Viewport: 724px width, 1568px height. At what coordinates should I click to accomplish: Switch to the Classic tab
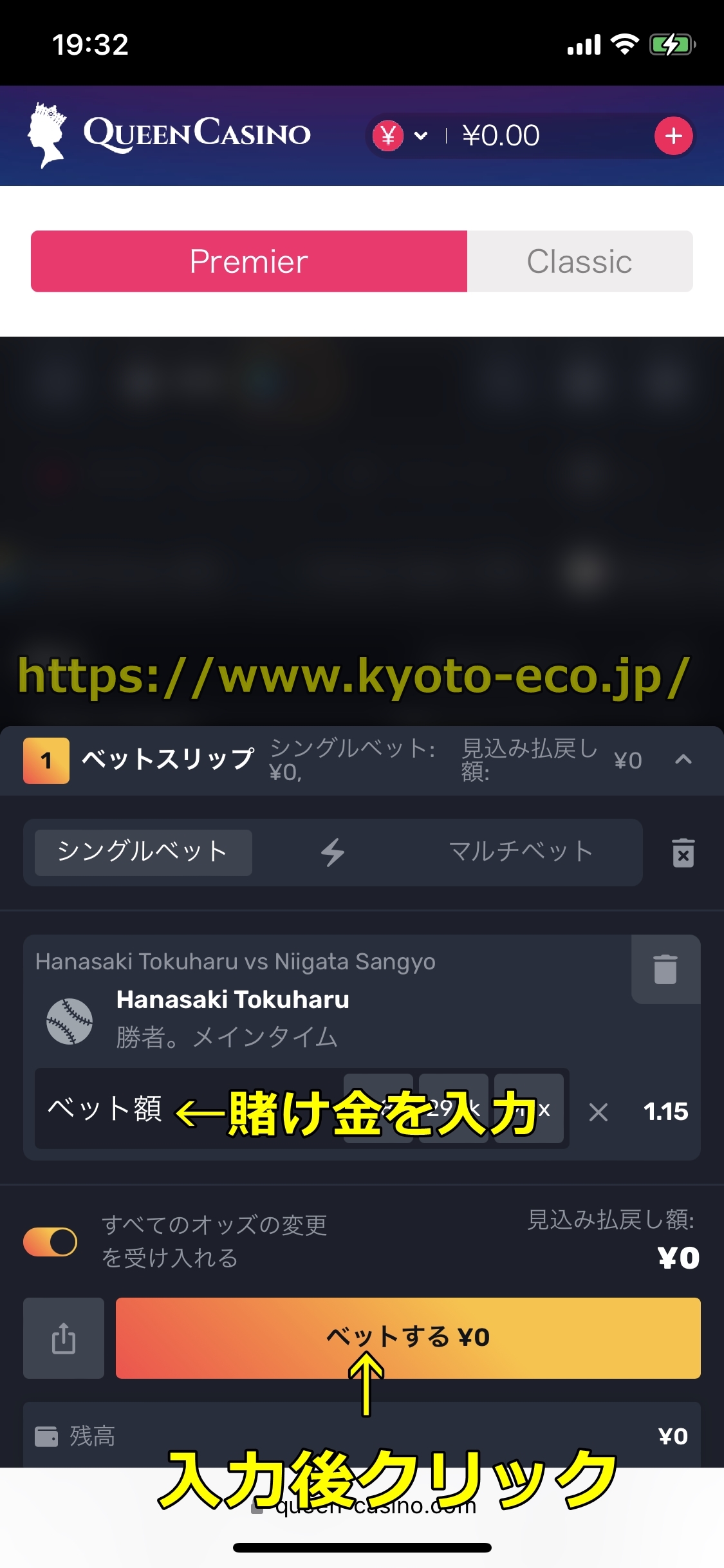(x=579, y=261)
